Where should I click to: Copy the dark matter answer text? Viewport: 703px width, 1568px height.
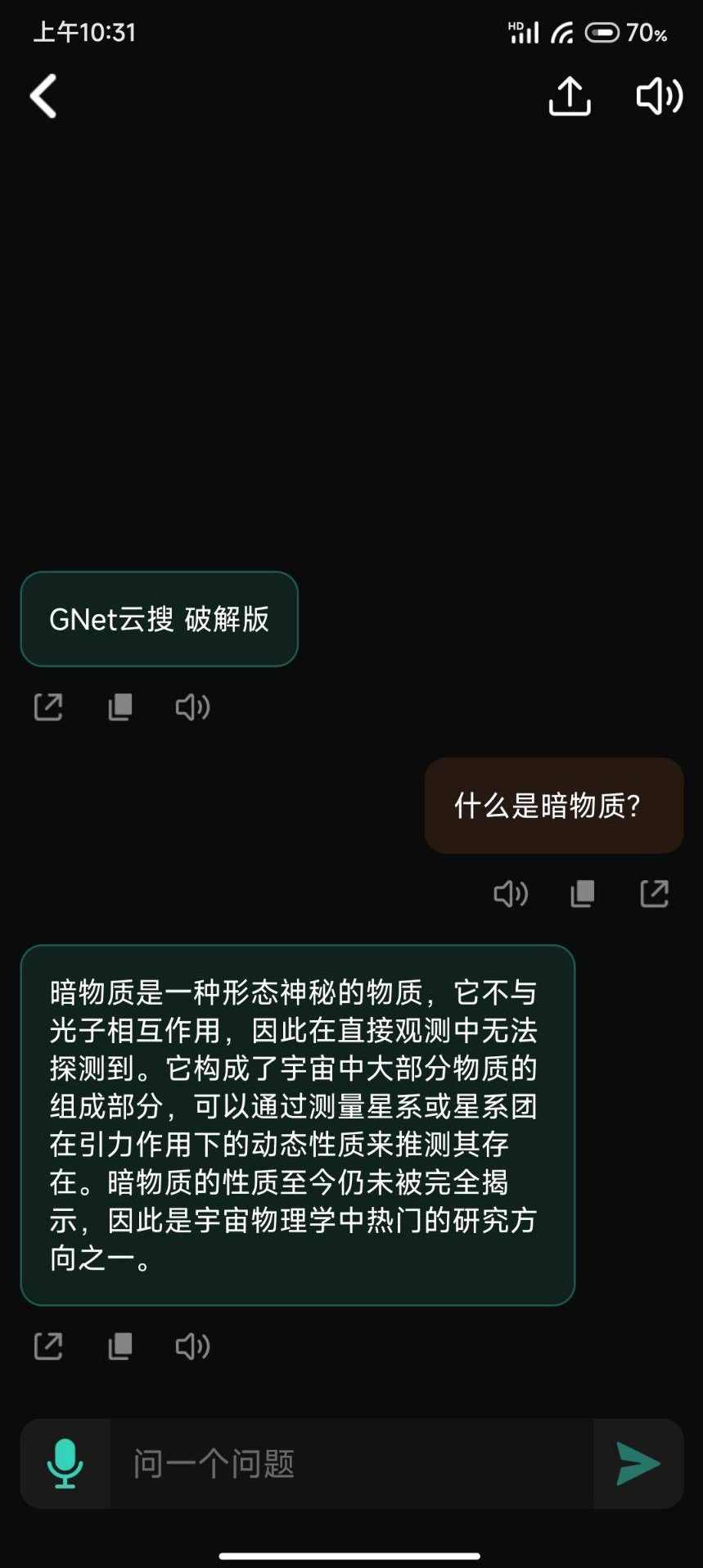point(120,1345)
